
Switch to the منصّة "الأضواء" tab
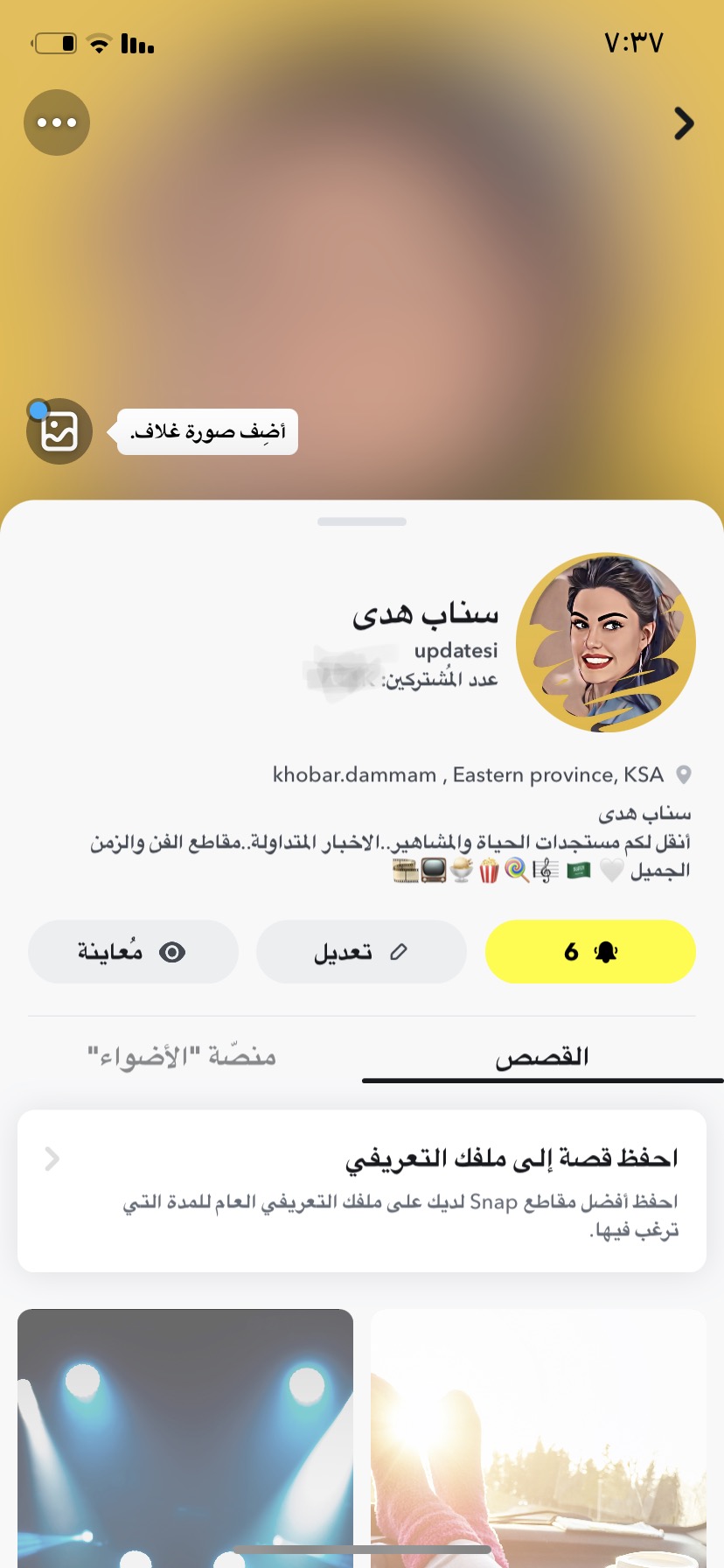coord(182,1057)
